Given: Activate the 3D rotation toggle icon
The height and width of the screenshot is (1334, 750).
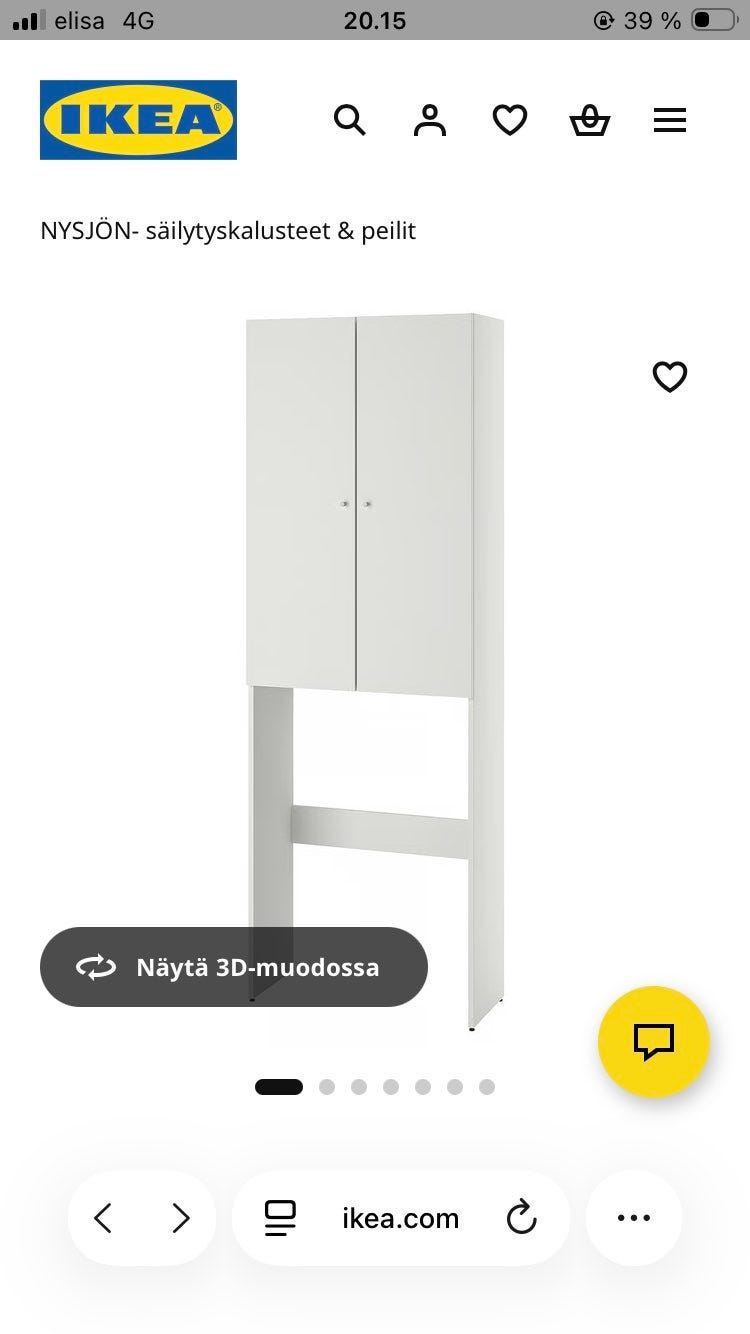Looking at the screenshot, I should click(96, 967).
